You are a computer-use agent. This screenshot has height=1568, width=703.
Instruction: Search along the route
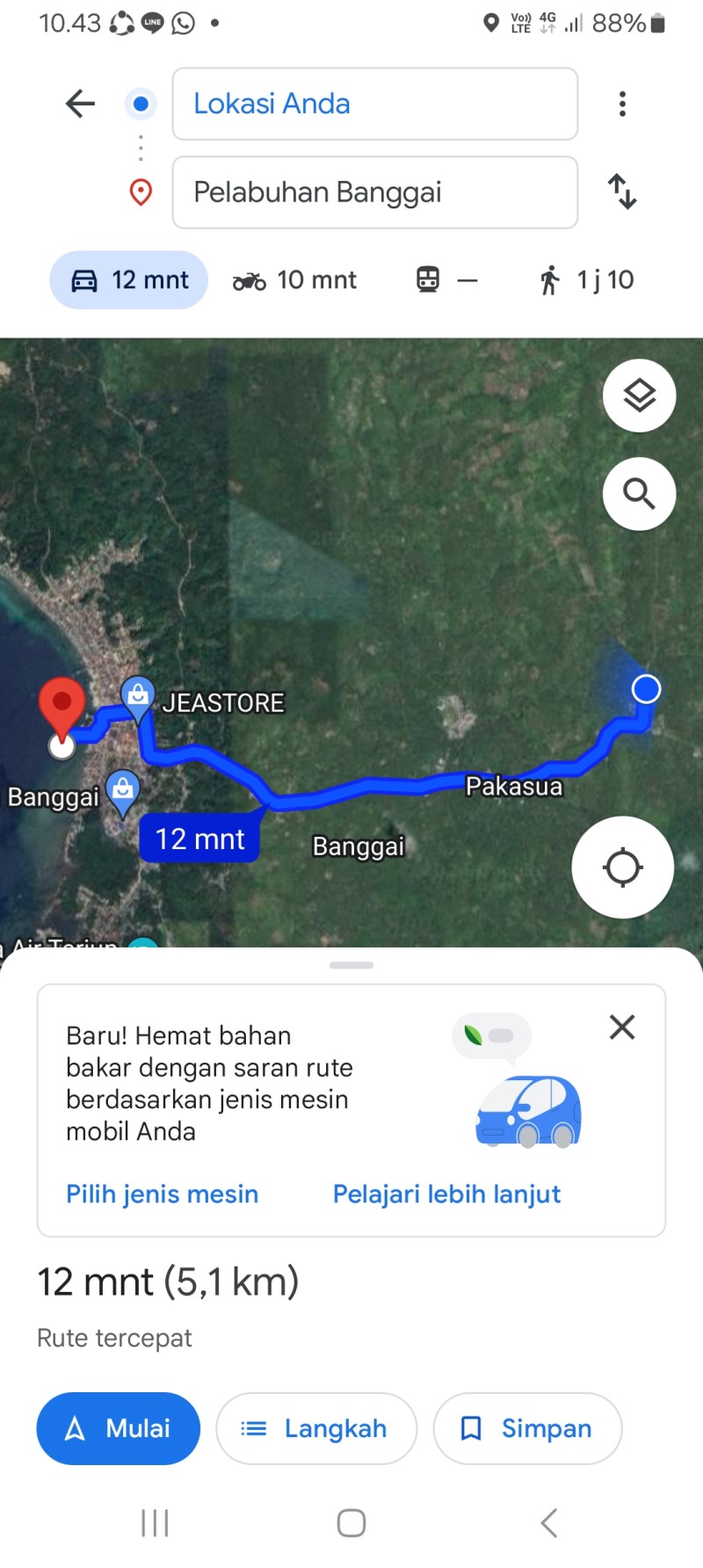coord(640,494)
